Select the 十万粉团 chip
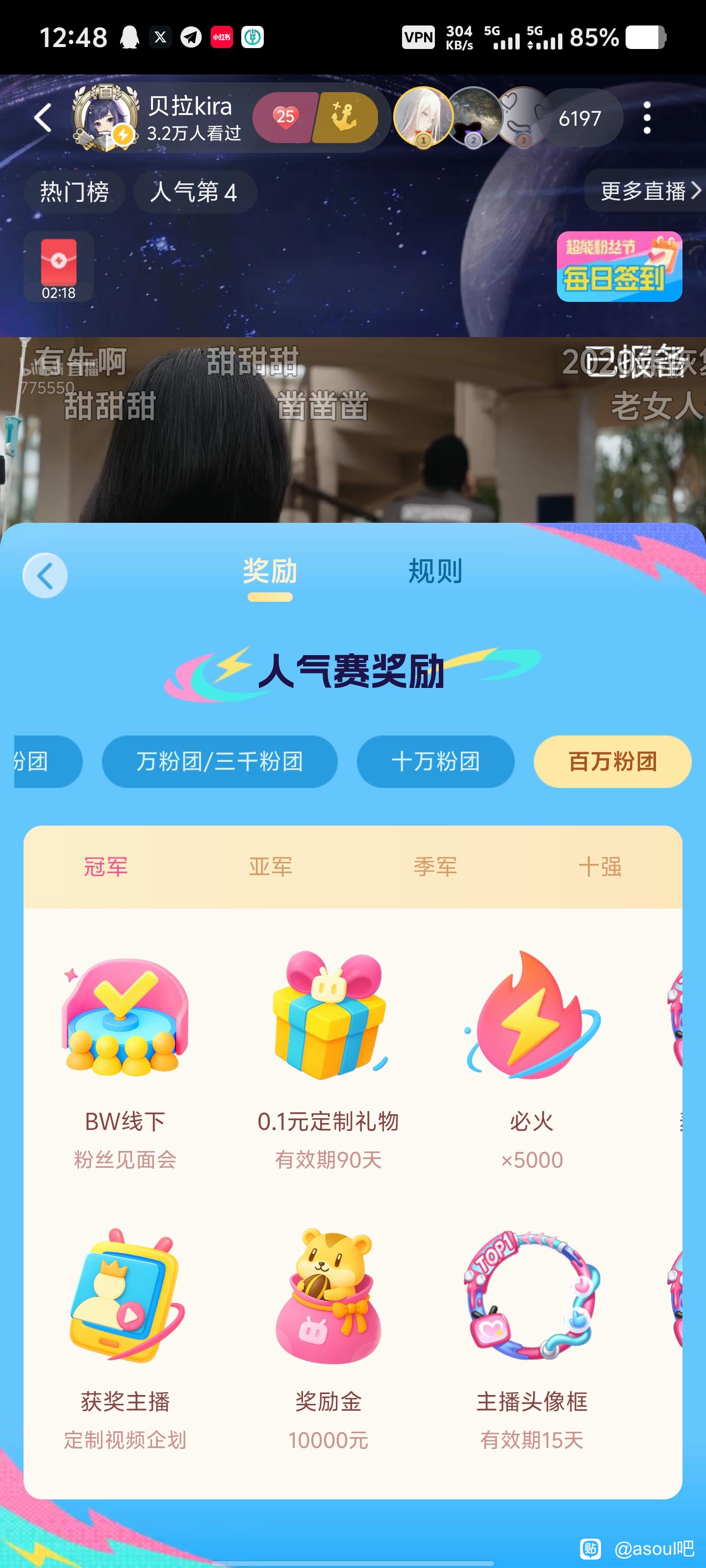 pos(435,761)
